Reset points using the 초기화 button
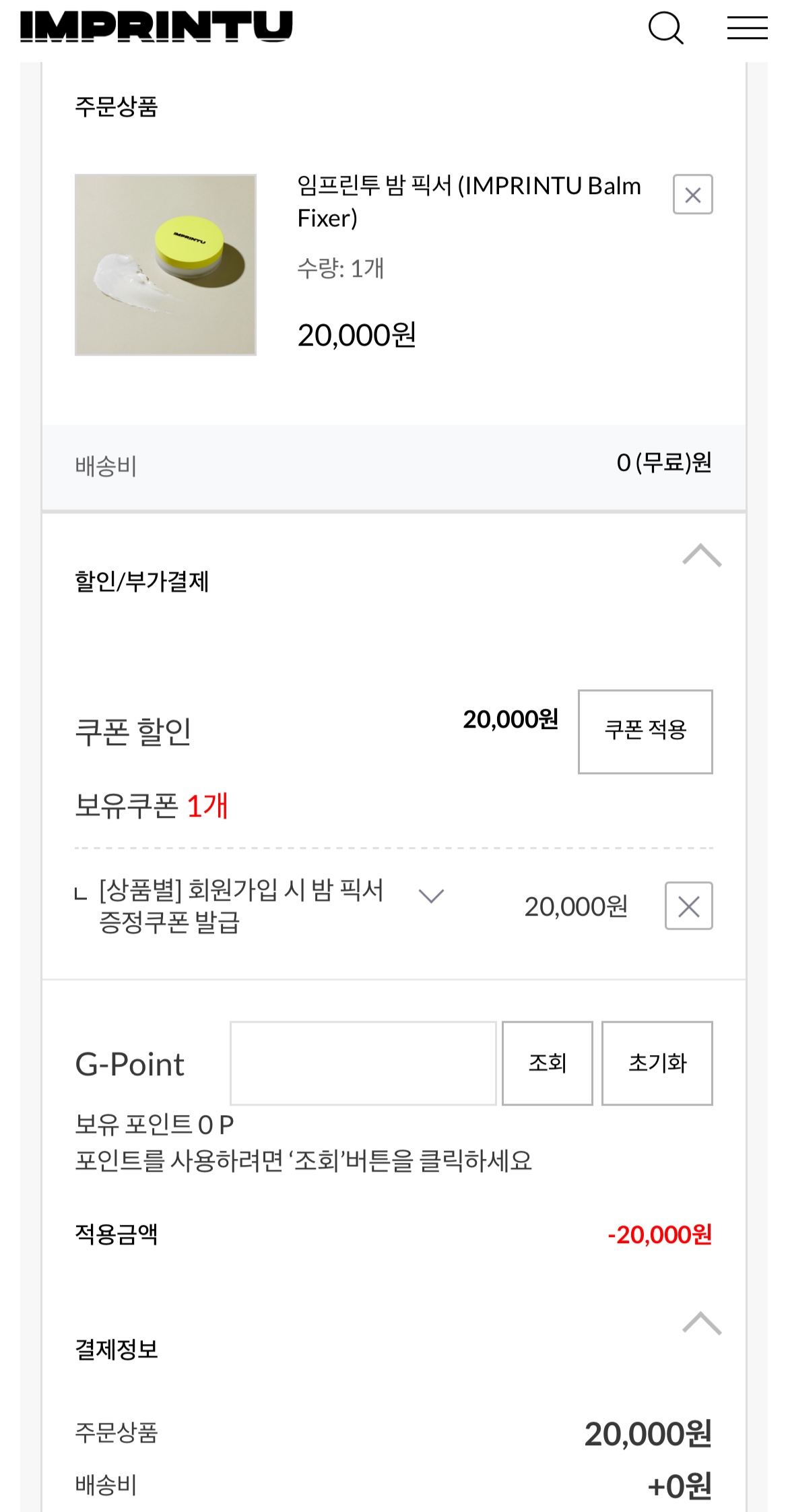 pyautogui.click(x=657, y=1064)
